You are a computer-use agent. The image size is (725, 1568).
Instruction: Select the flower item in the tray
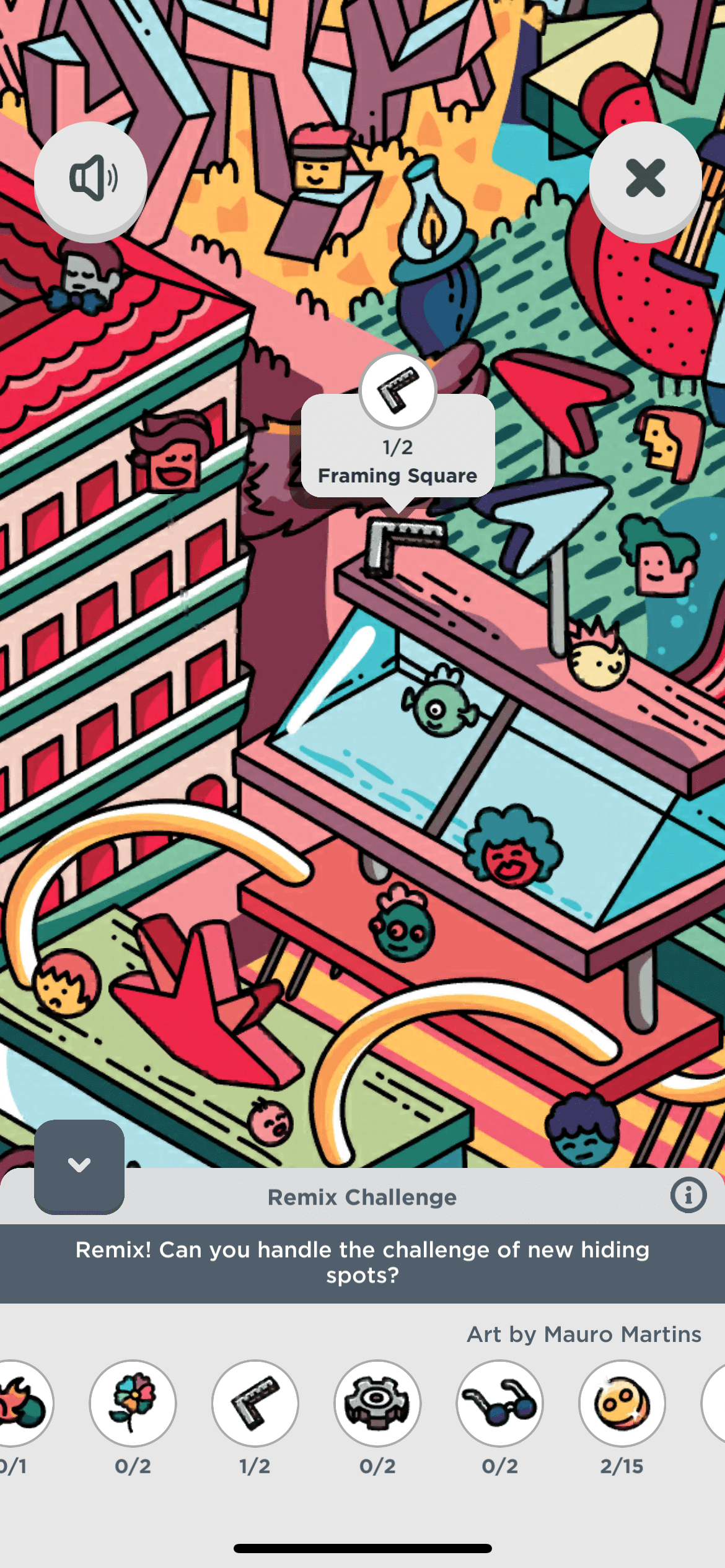pos(133,1403)
